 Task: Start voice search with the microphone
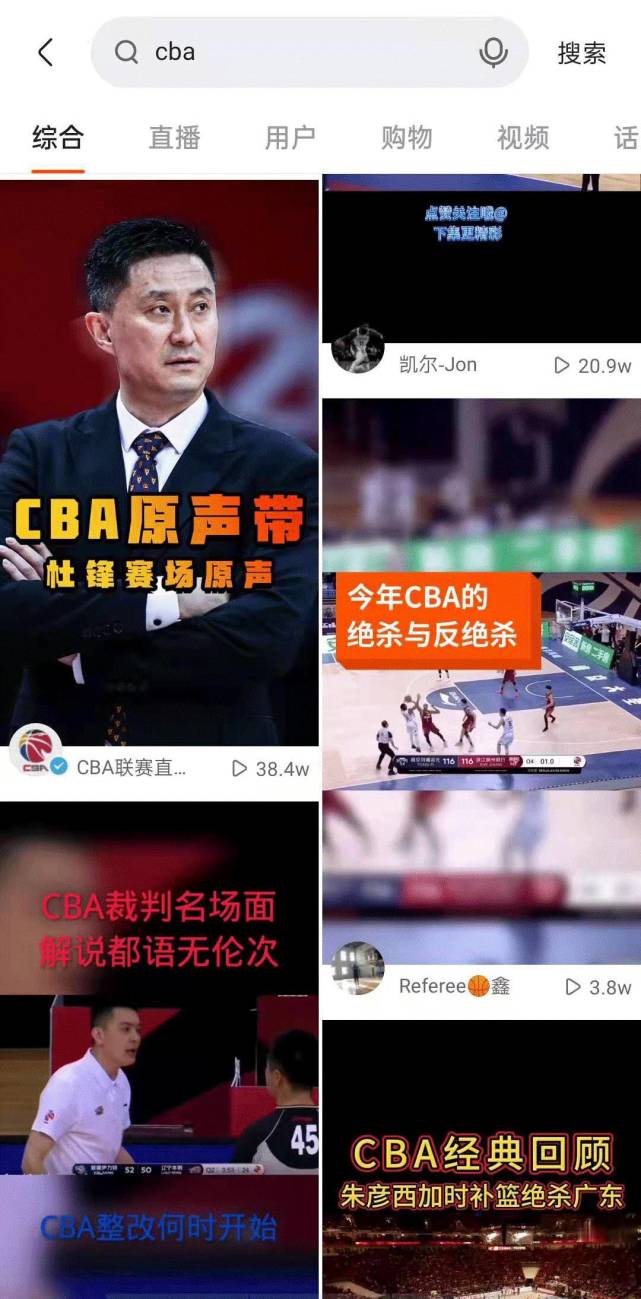[493, 52]
